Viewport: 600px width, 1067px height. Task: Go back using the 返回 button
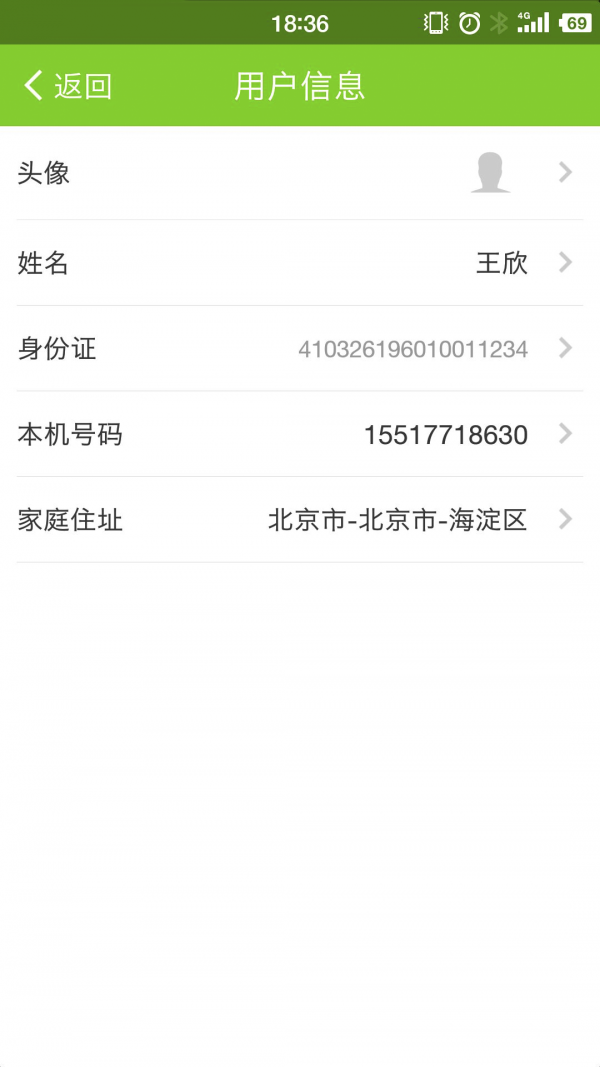pyautogui.click(x=68, y=86)
